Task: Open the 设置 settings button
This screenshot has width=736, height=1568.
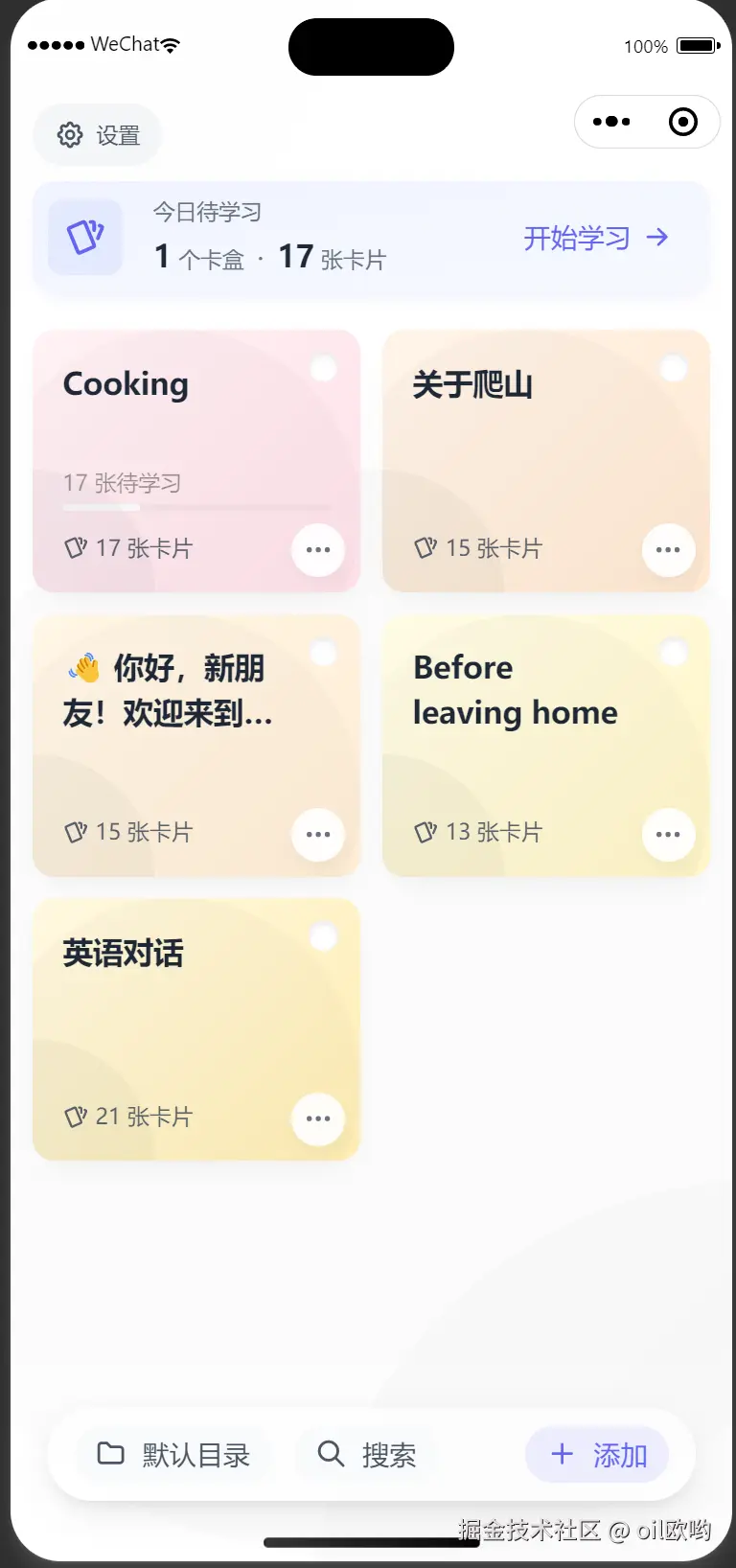Action: coord(98,135)
